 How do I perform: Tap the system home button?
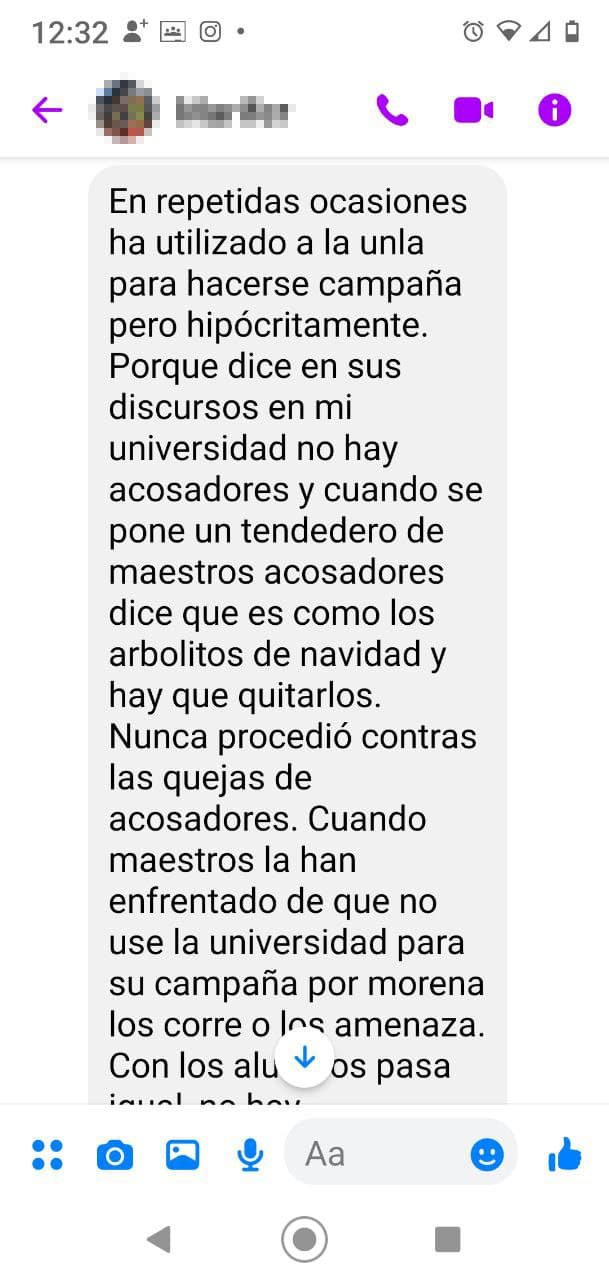(304, 1240)
